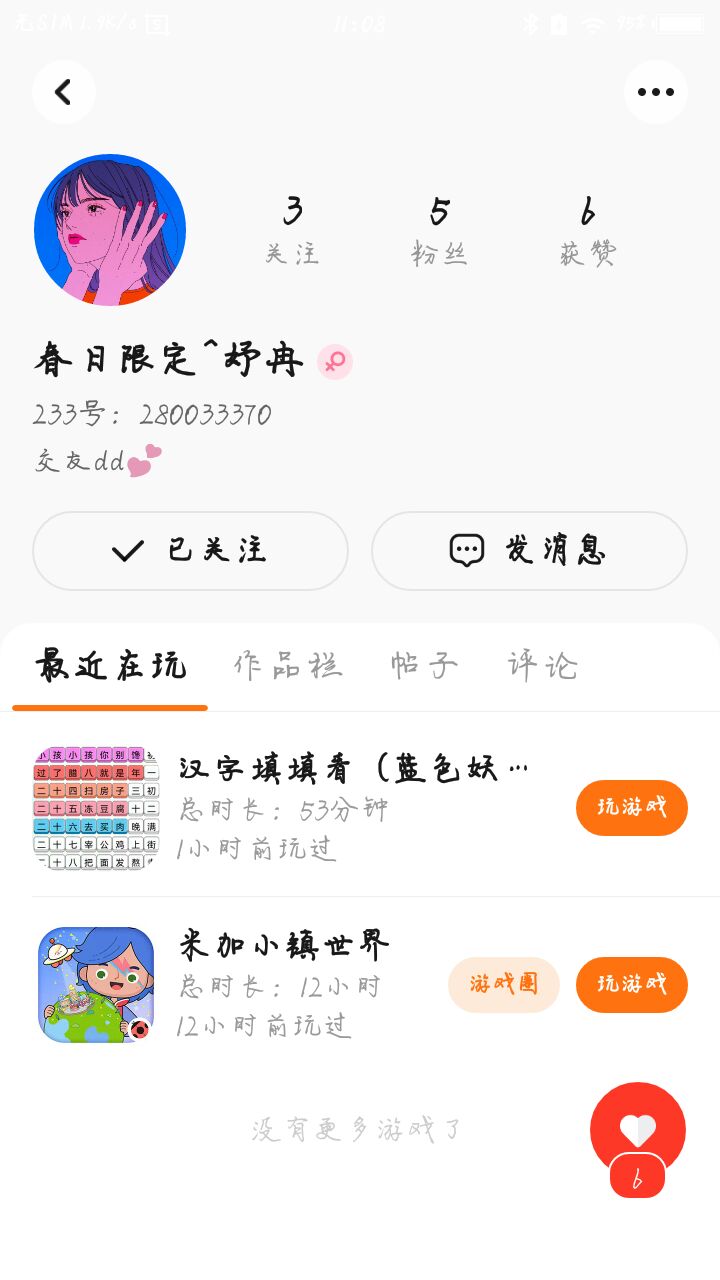The height and width of the screenshot is (1280, 720).
Task: Go back using the back arrow
Action: 64,92
